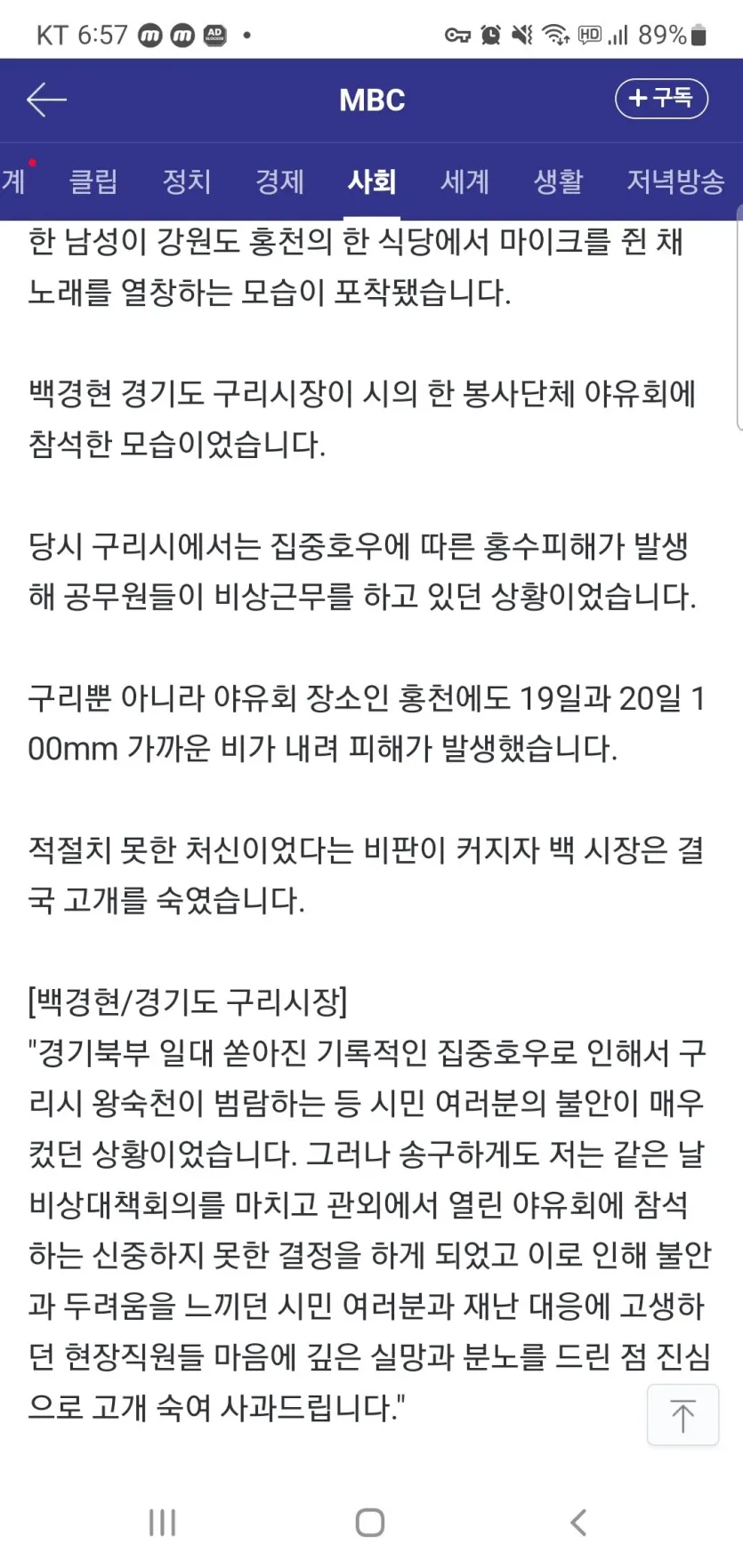Open the 정치 tab
The height and width of the screenshot is (1568, 743).
point(186,181)
